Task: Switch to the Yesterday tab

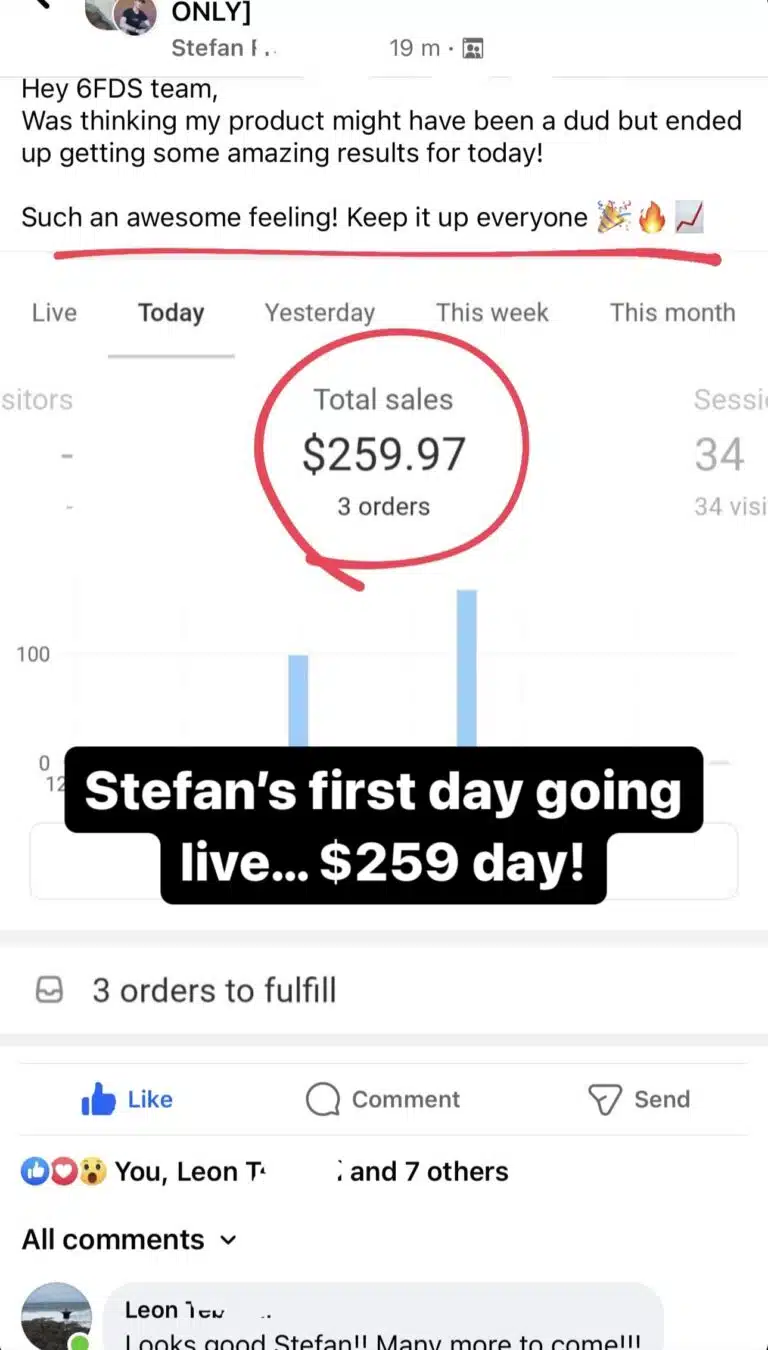Action: pos(319,312)
